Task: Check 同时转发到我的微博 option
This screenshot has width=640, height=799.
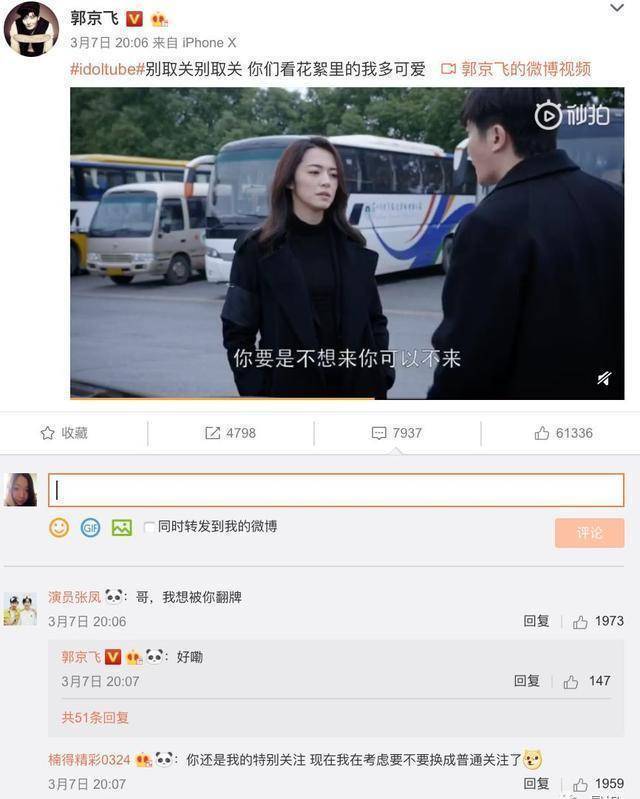Action: pyautogui.click(x=149, y=527)
